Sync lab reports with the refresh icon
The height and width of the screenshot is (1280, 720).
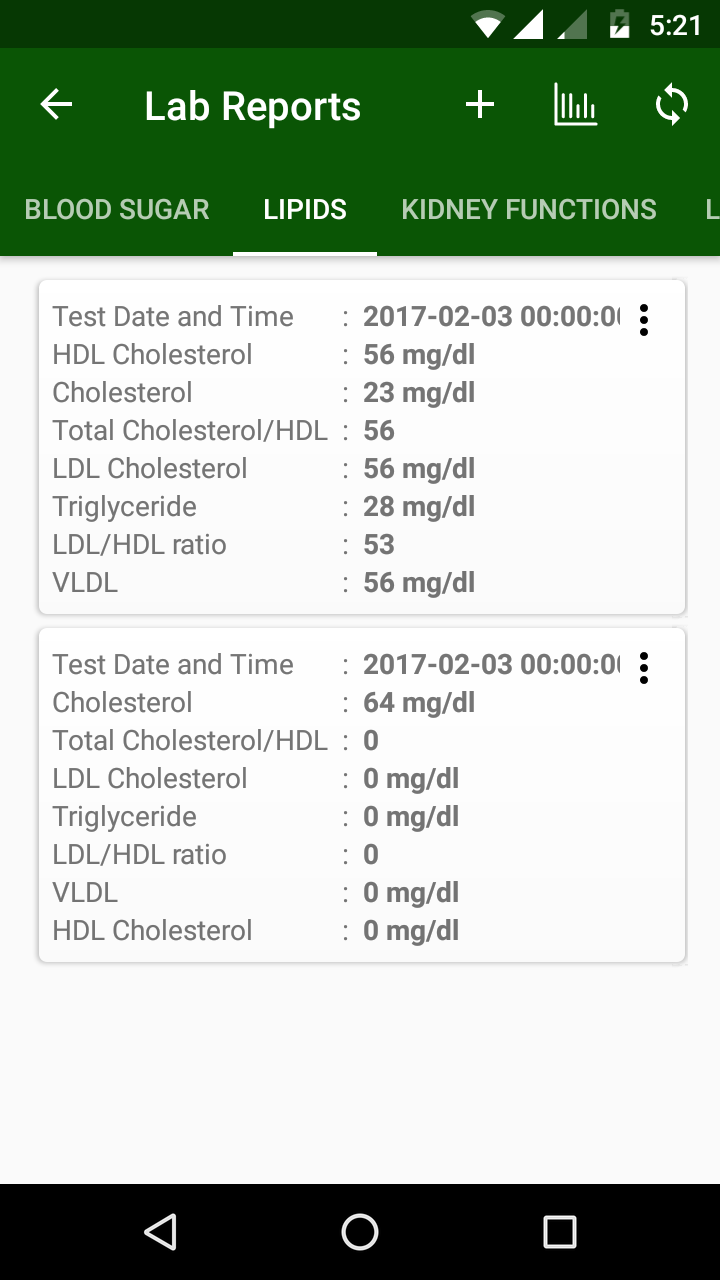[672, 105]
